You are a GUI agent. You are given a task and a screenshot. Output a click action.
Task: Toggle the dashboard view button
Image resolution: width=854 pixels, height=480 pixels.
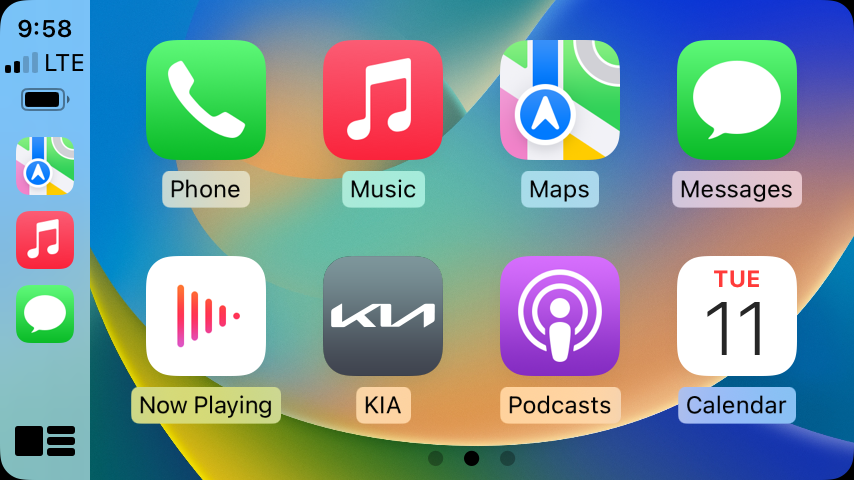coord(45,440)
